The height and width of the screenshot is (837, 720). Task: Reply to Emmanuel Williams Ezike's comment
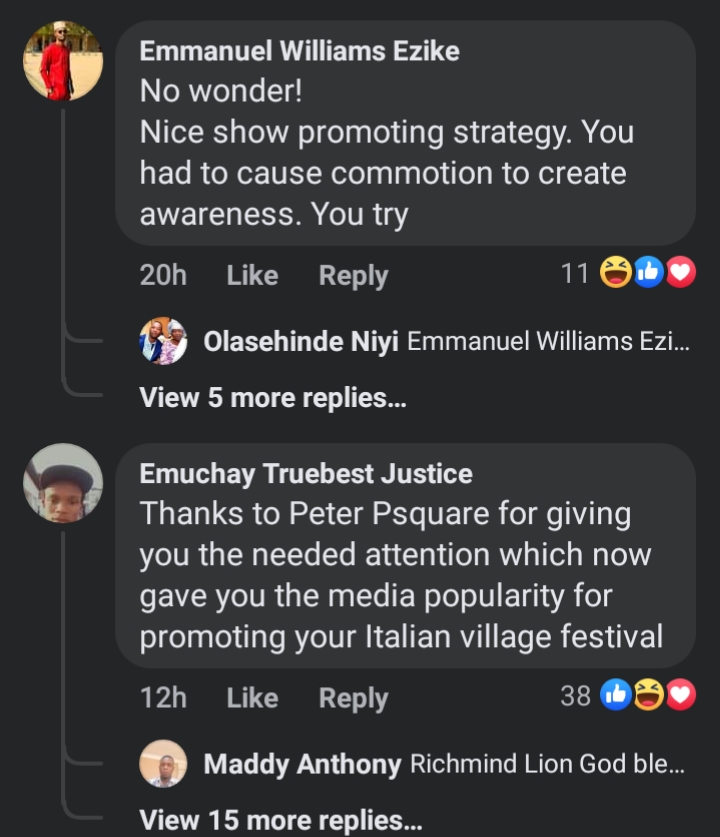(x=353, y=275)
